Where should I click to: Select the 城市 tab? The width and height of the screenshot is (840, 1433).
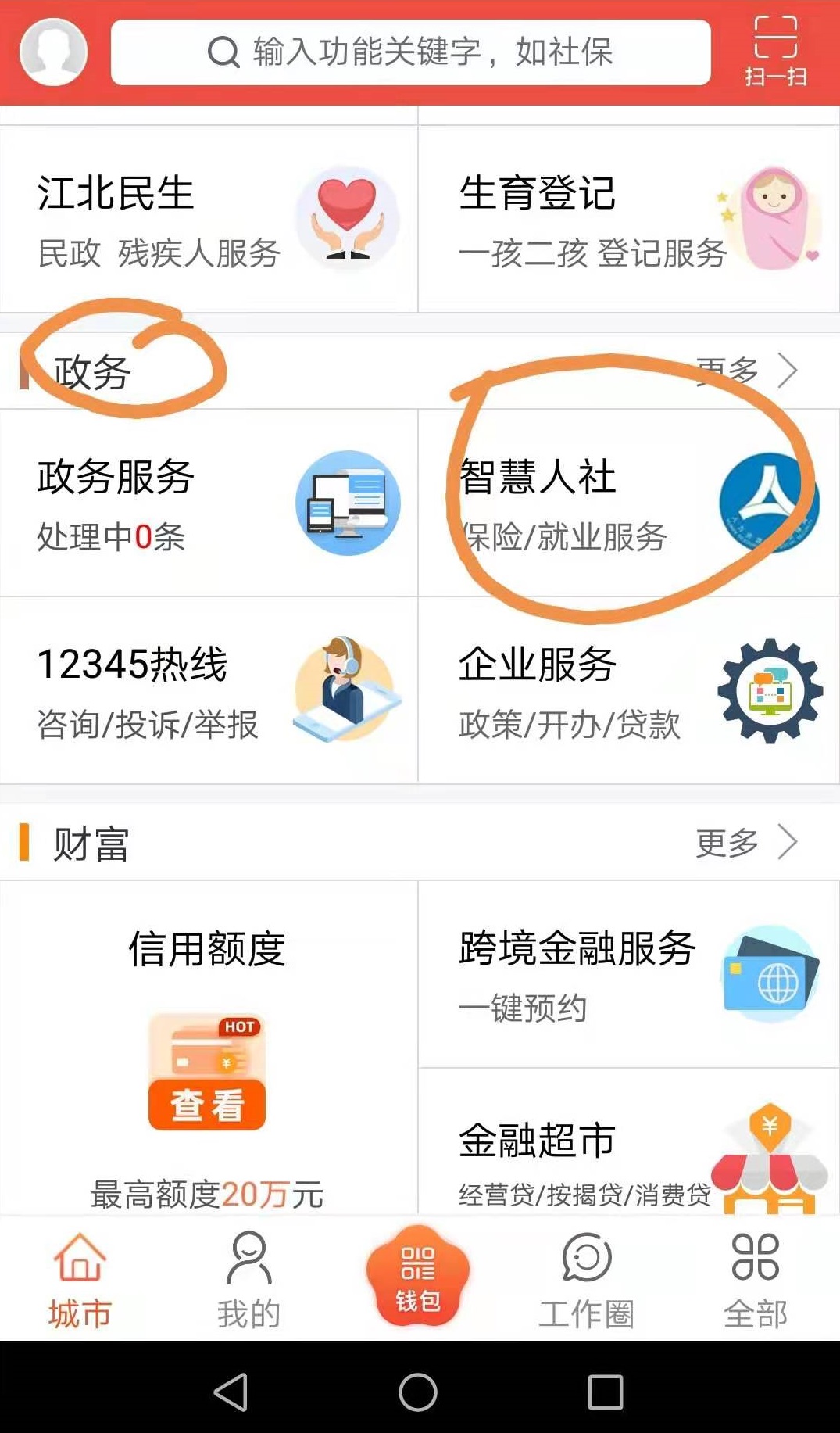pos(80,1279)
